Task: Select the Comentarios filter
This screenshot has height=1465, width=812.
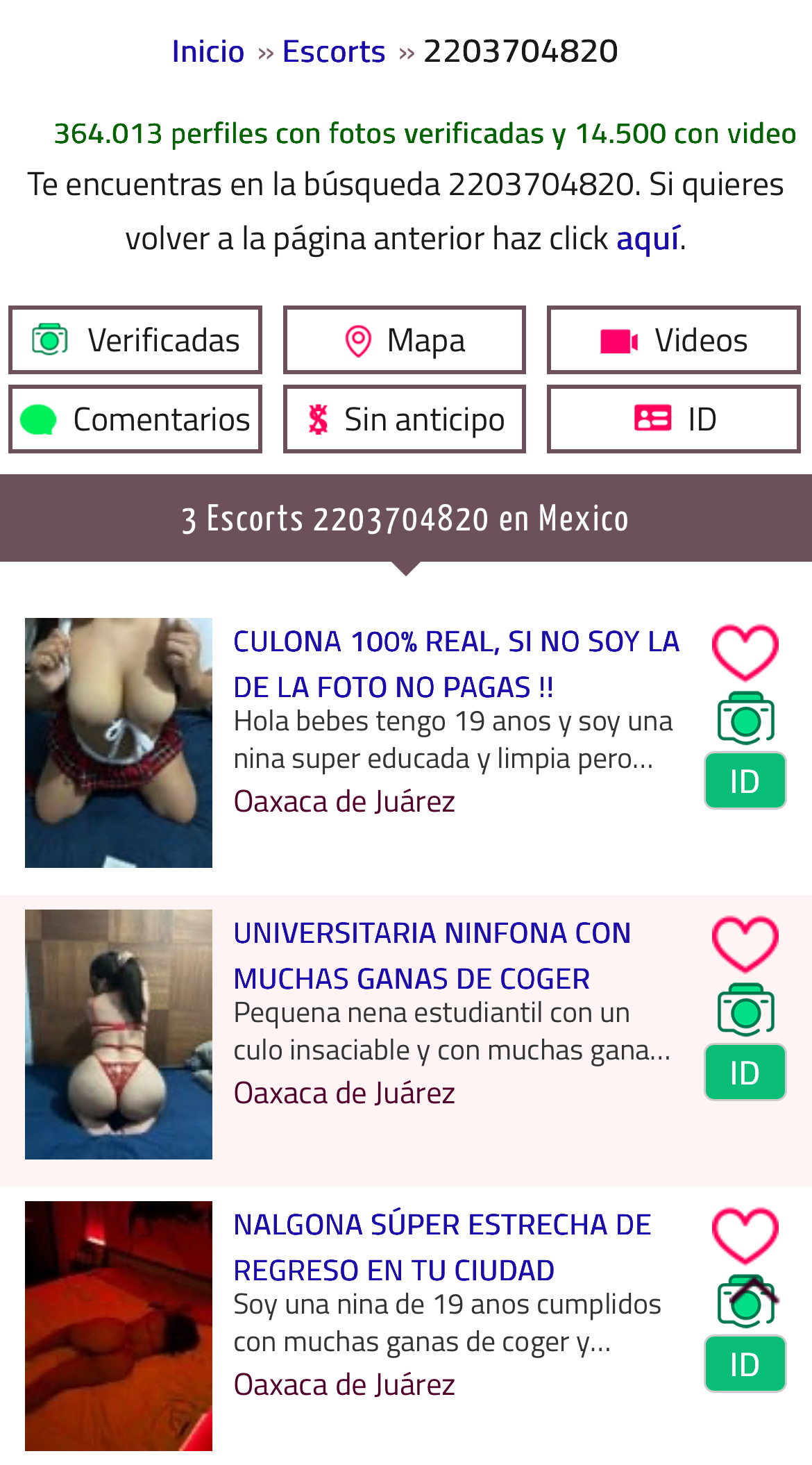Action: 135,419
